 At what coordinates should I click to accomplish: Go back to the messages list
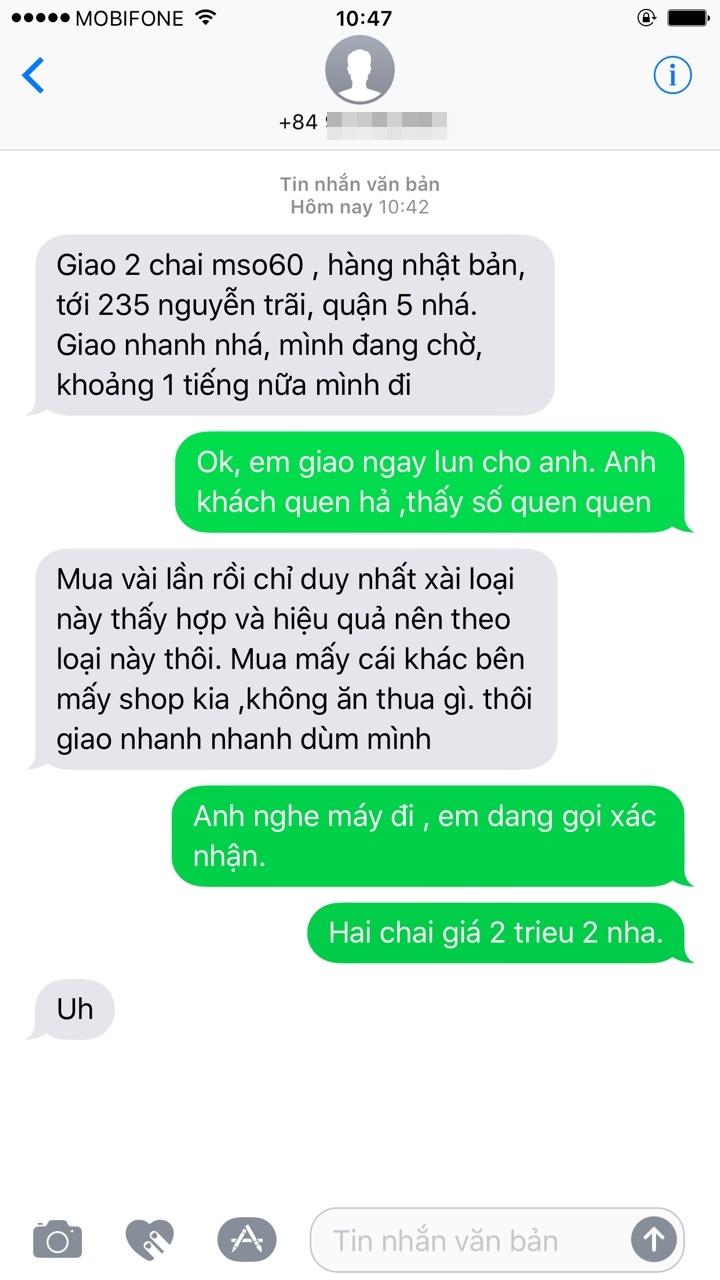click(x=34, y=76)
